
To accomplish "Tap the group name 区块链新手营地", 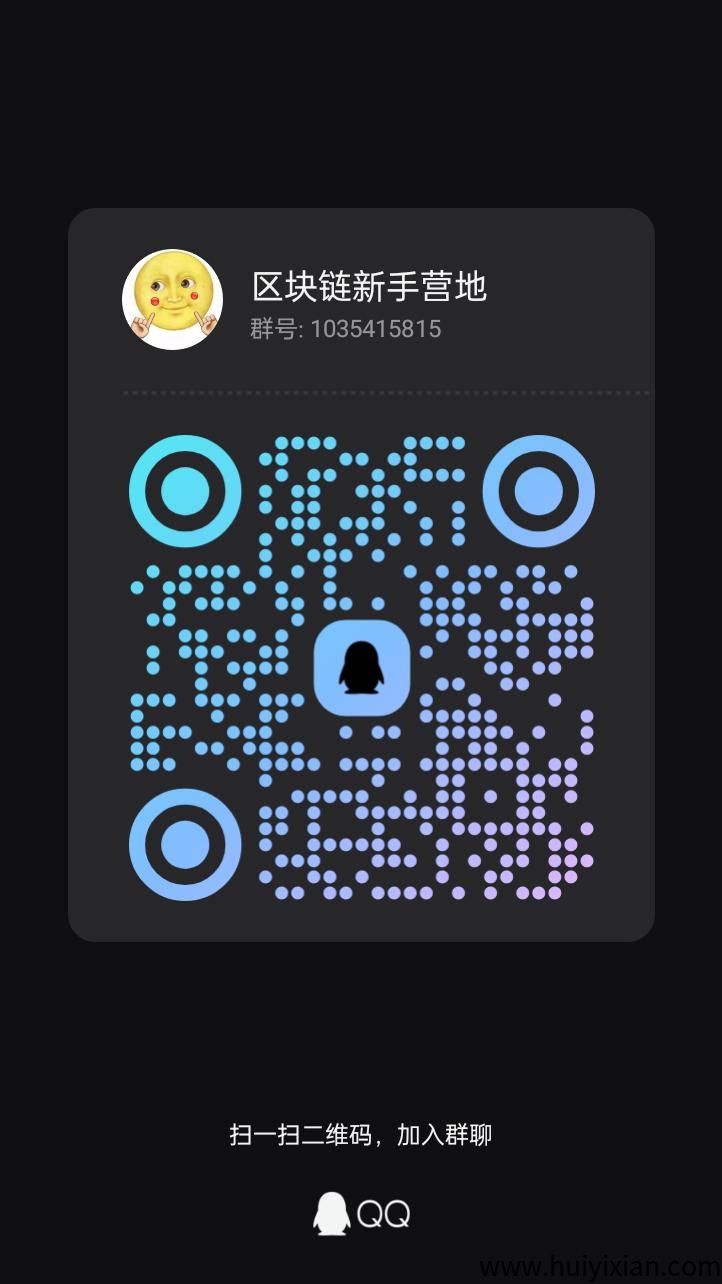I will [369, 287].
